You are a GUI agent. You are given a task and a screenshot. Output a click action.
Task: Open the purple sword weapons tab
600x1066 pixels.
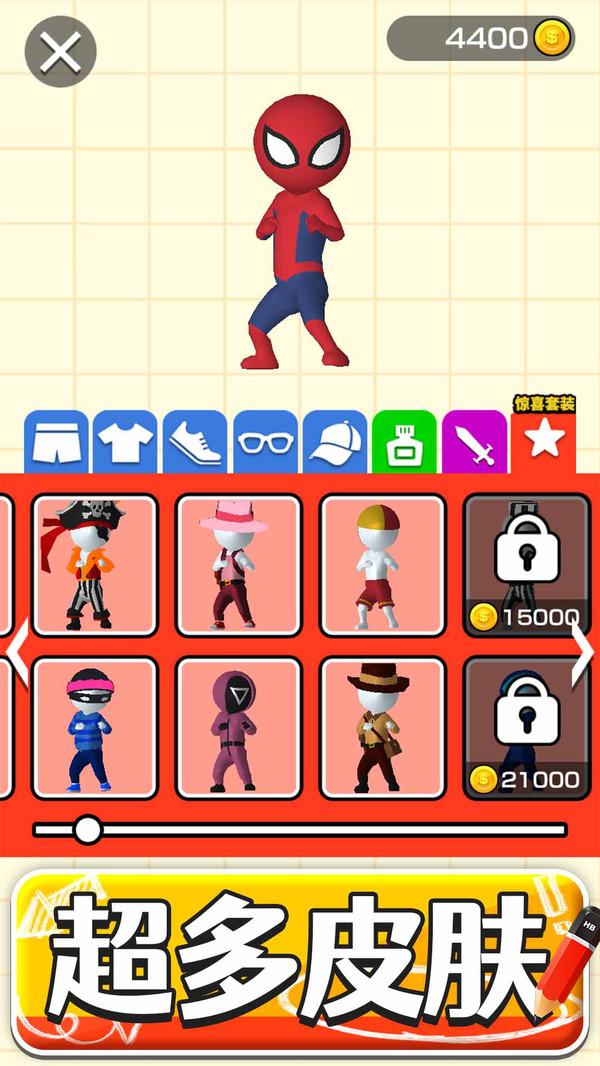pos(474,442)
